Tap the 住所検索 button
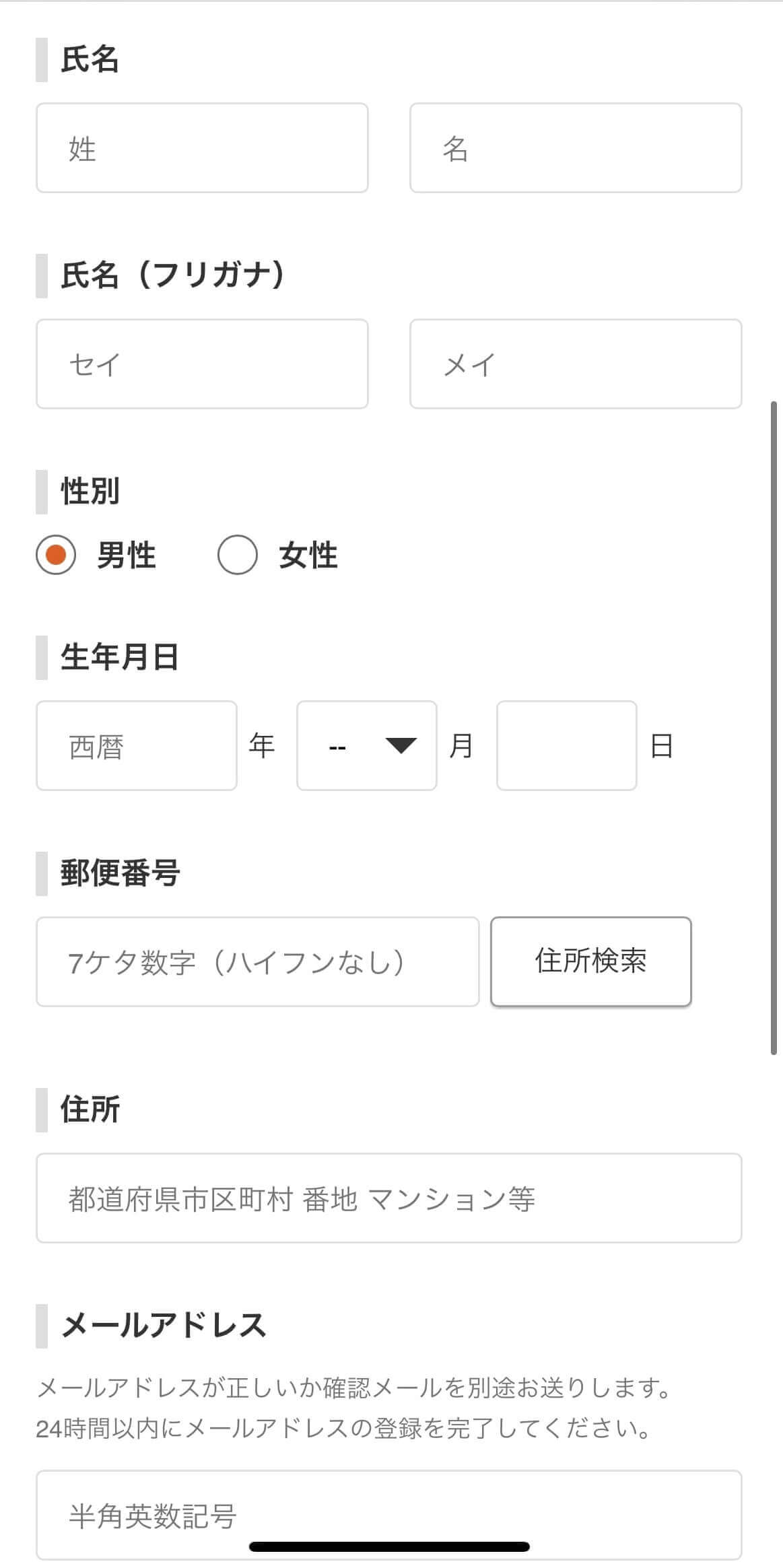The image size is (783, 1568). (x=591, y=961)
